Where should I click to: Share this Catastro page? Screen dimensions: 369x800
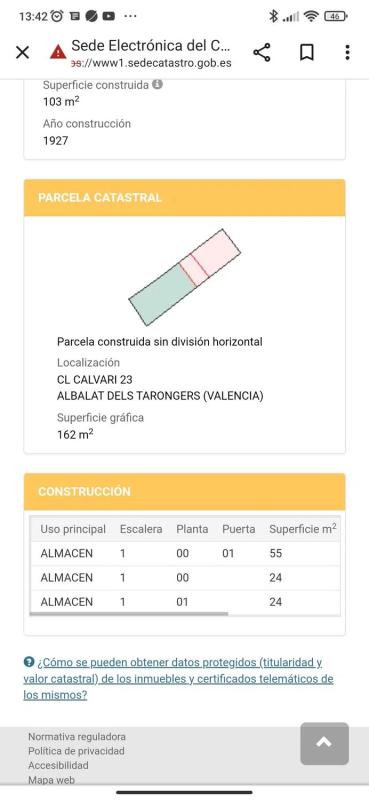pos(262,52)
